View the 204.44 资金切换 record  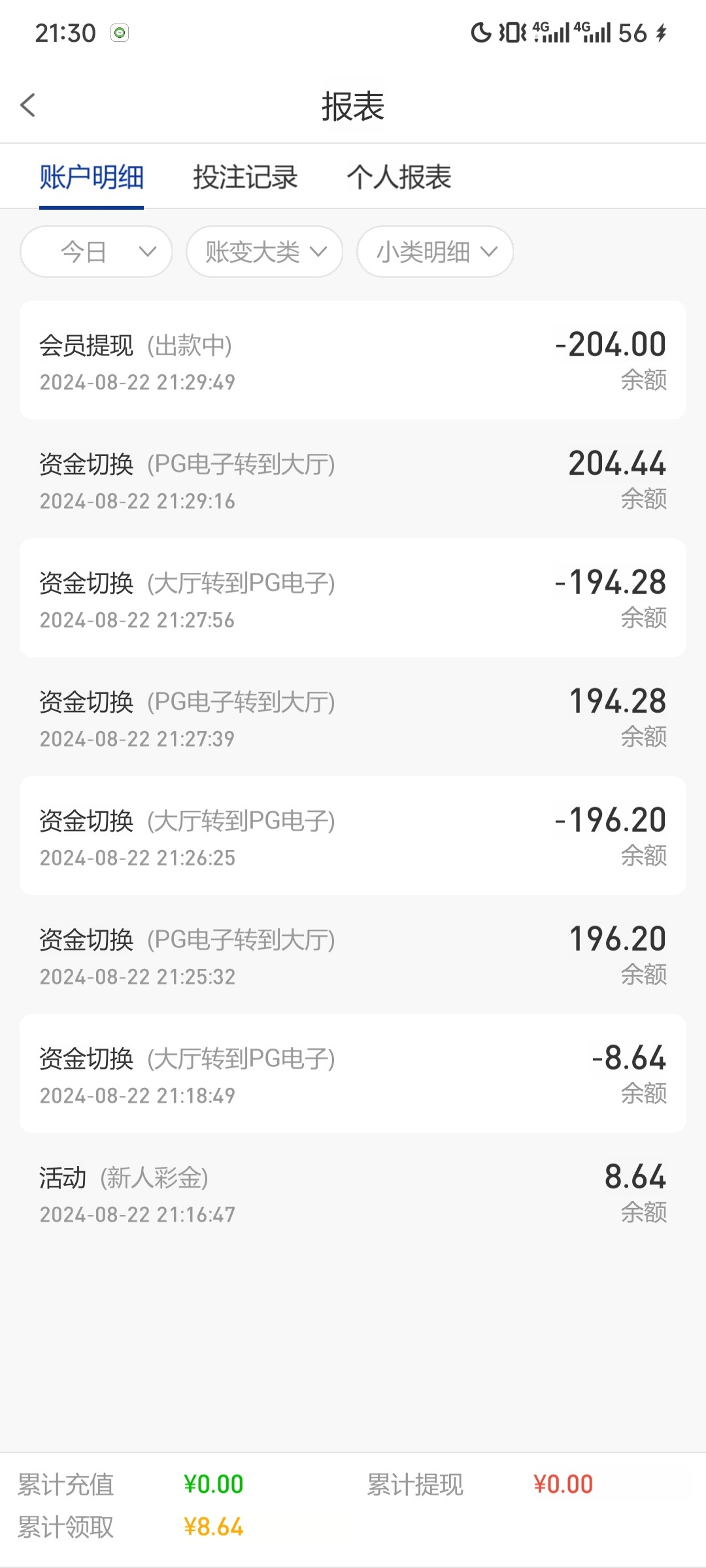pos(353,479)
